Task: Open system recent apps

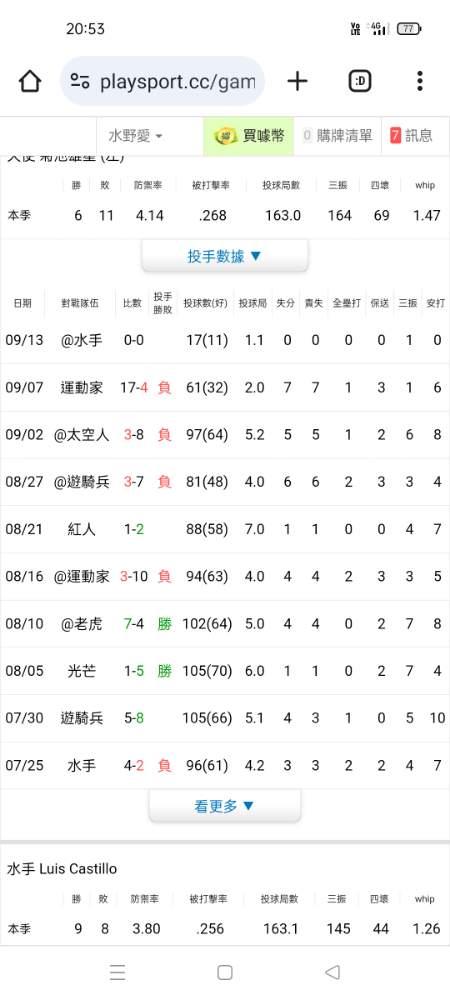Action: point(117,972)
